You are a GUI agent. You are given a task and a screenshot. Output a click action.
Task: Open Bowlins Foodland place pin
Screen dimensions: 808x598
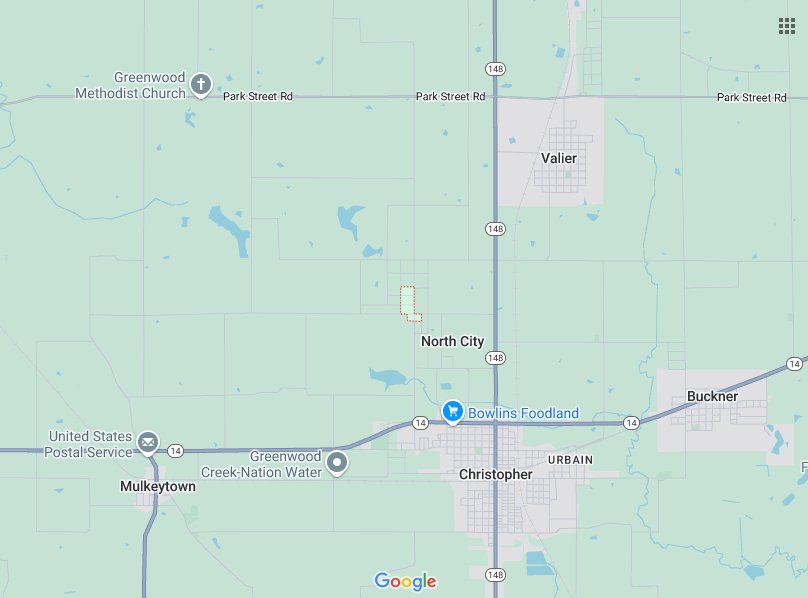tap(452, 411)
